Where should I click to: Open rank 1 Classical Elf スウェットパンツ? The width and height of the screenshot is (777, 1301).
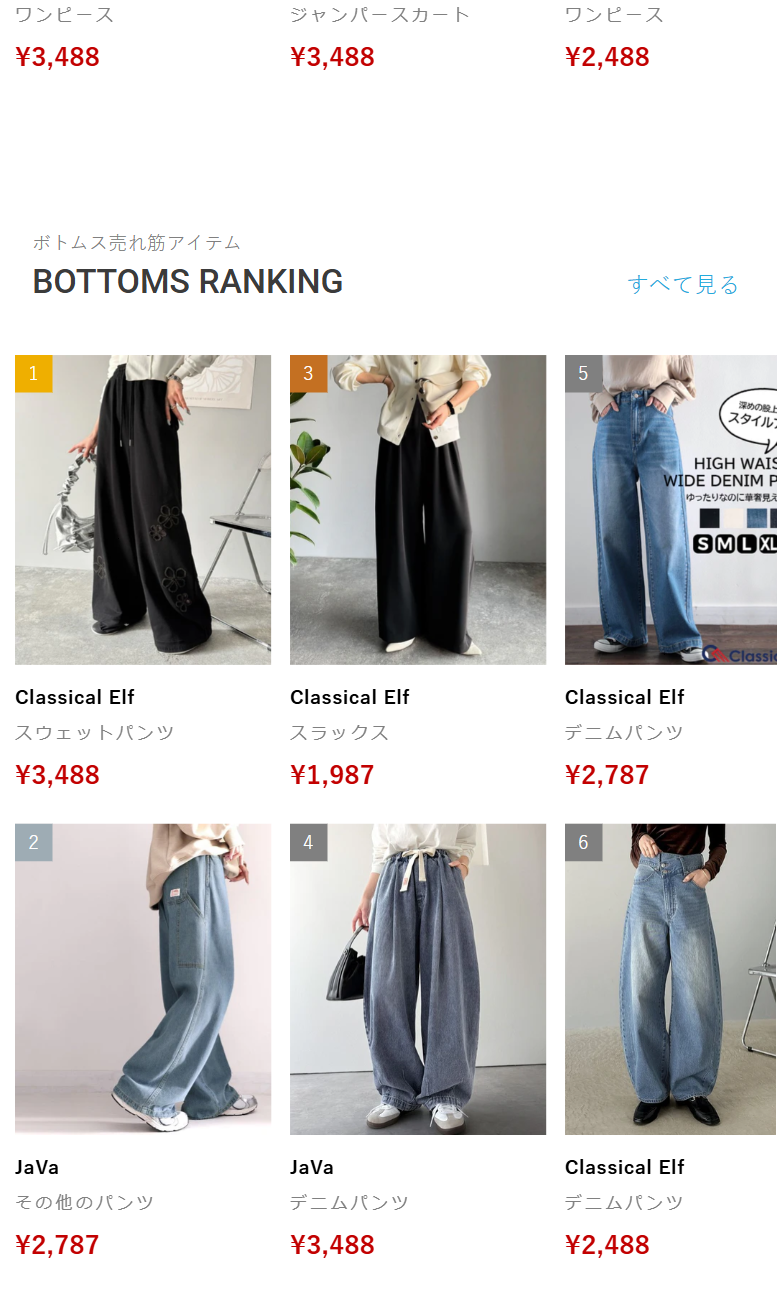tap(143, 510)
